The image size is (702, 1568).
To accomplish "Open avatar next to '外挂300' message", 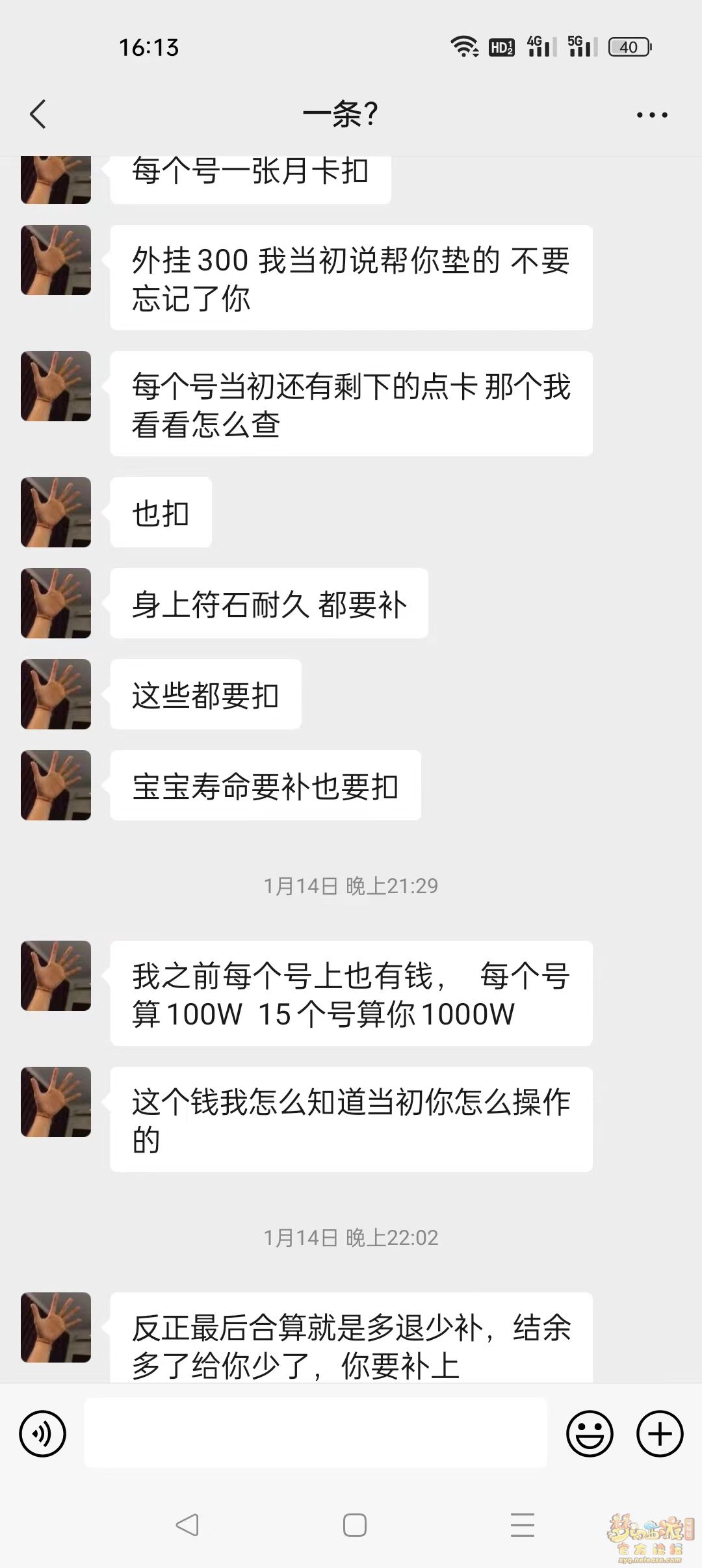I will pos(56,260).
